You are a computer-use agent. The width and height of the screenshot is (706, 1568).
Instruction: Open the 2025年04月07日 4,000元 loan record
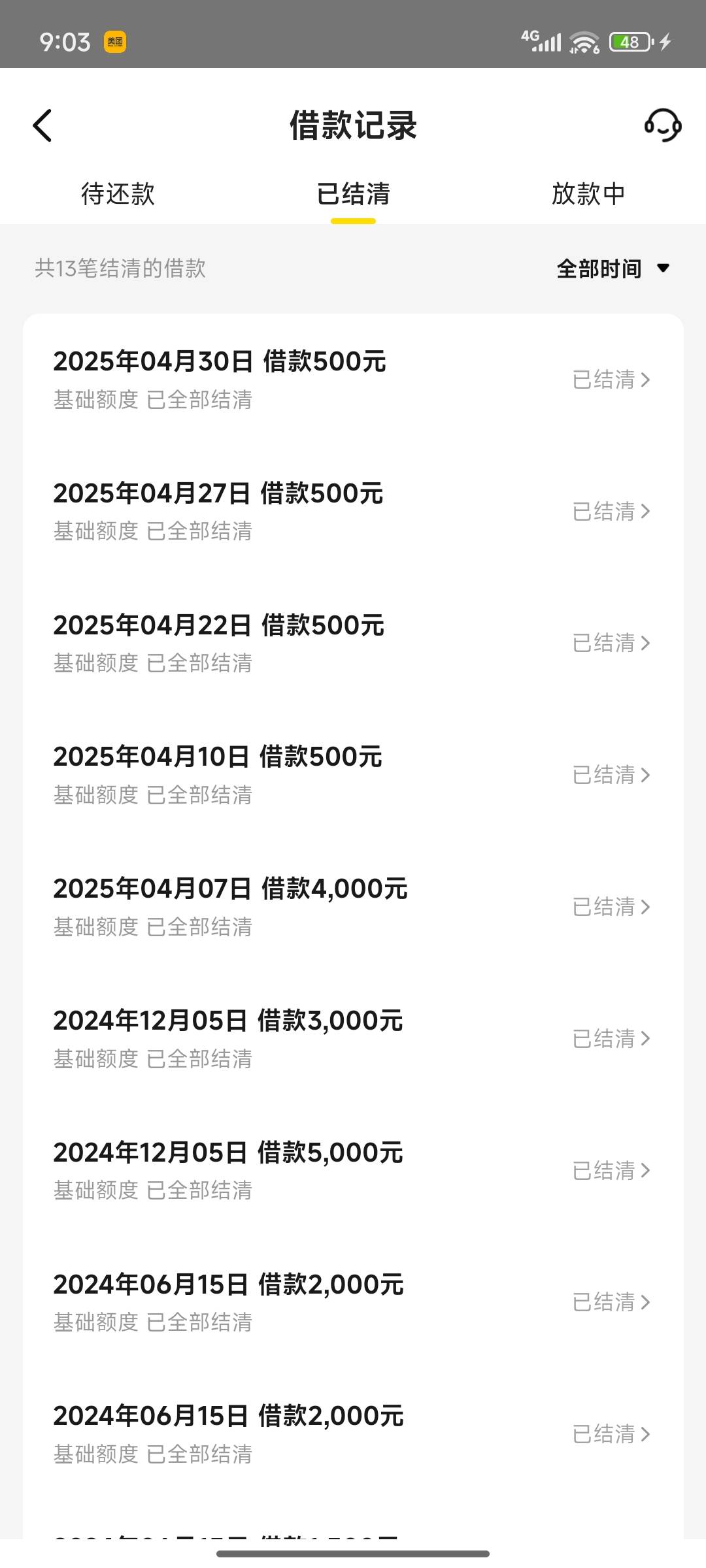pyautogui.click(x=353, y=907)
